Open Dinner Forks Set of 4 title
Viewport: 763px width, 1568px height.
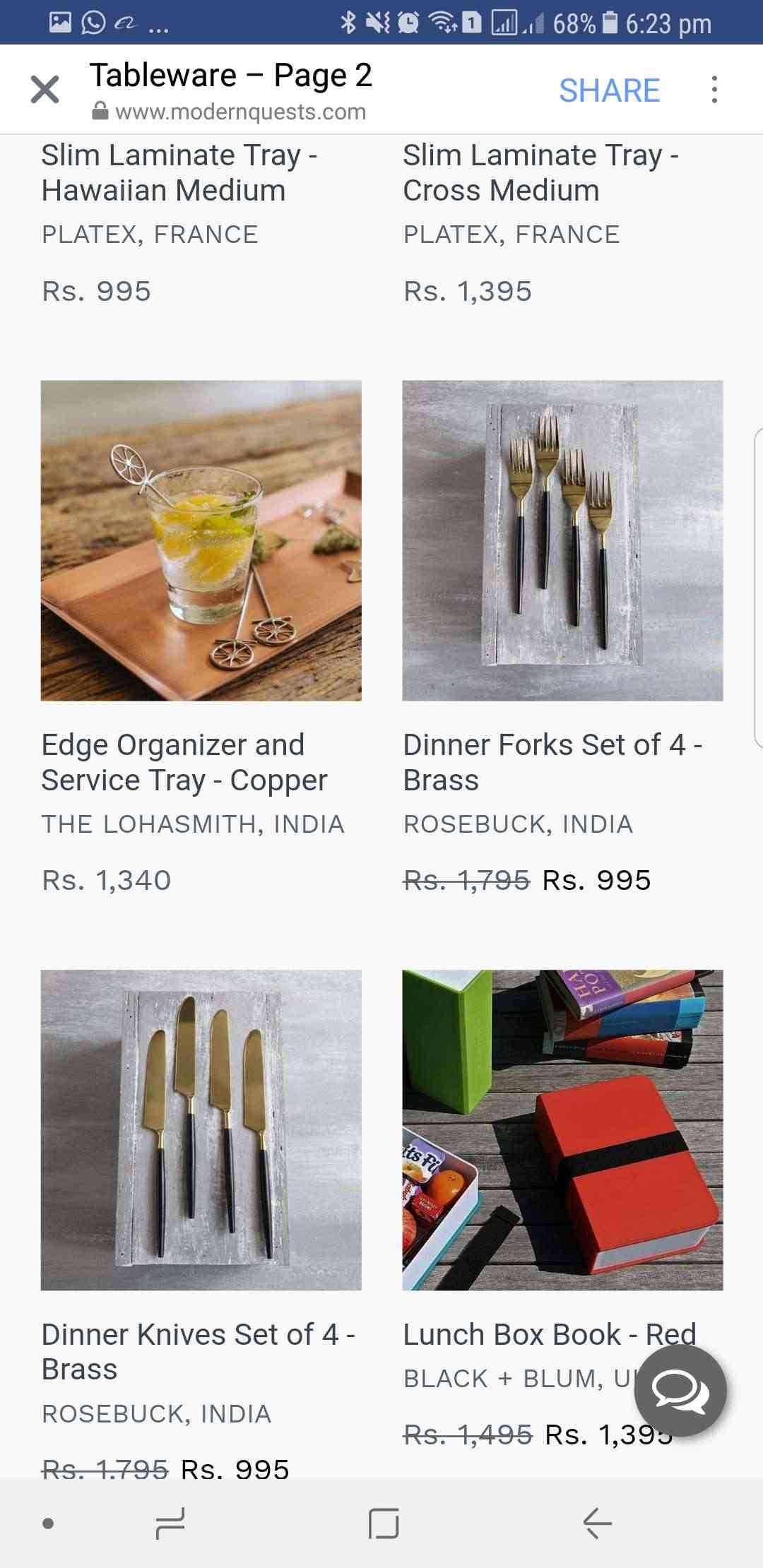[552, 763]
